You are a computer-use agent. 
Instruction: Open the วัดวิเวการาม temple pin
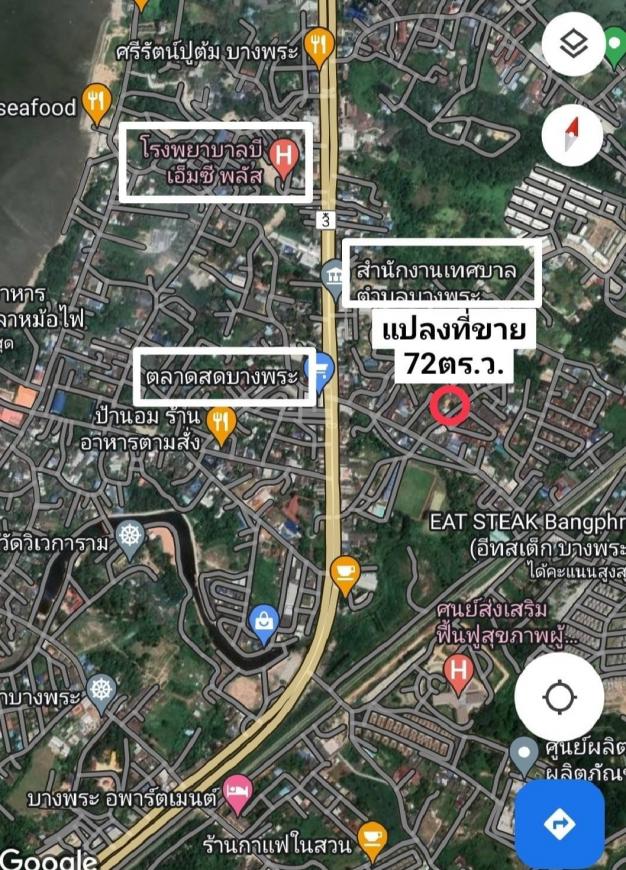pyautogui.click(x=130, y=535)
